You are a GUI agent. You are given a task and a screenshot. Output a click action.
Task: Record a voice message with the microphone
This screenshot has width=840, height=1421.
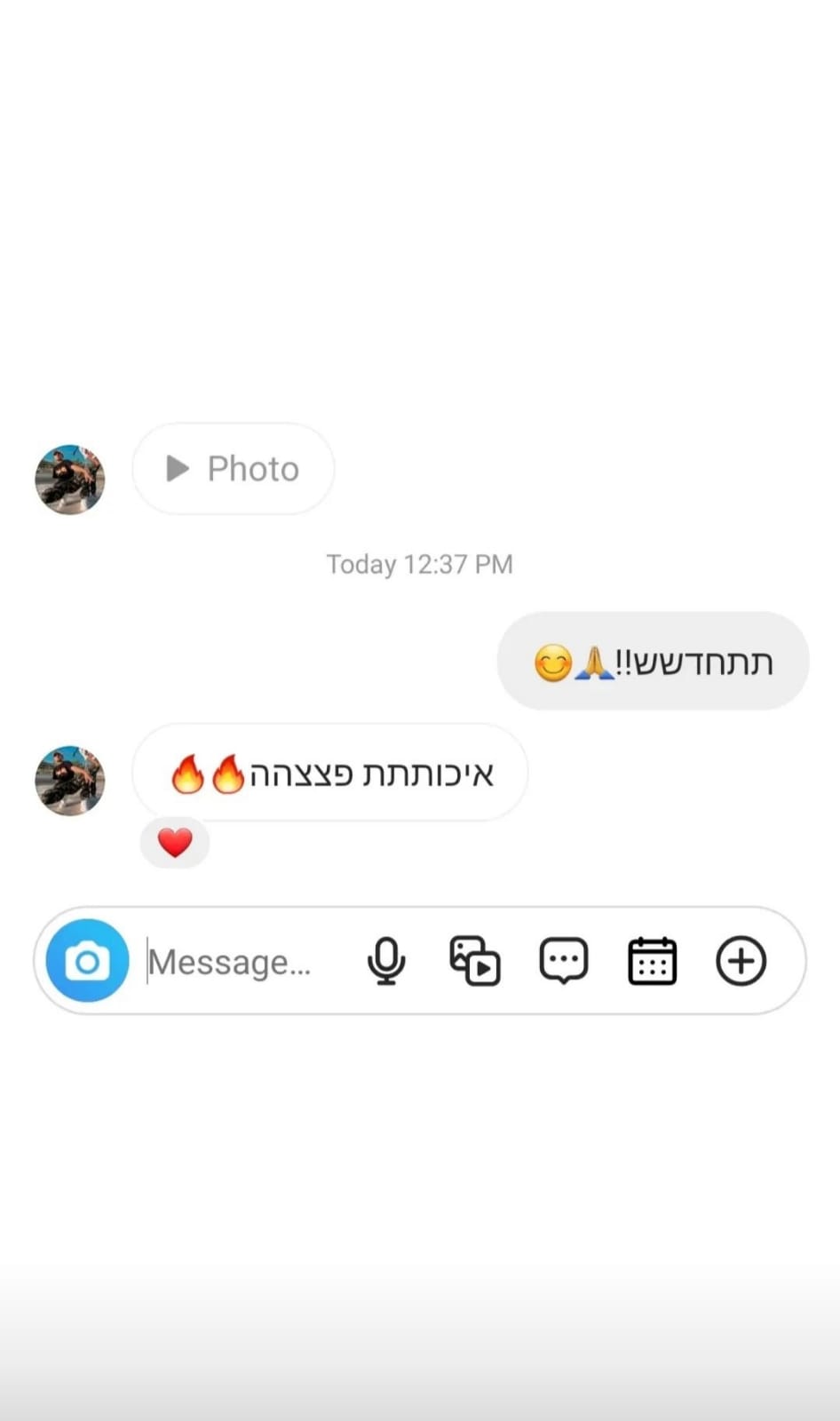pos(386,961)
